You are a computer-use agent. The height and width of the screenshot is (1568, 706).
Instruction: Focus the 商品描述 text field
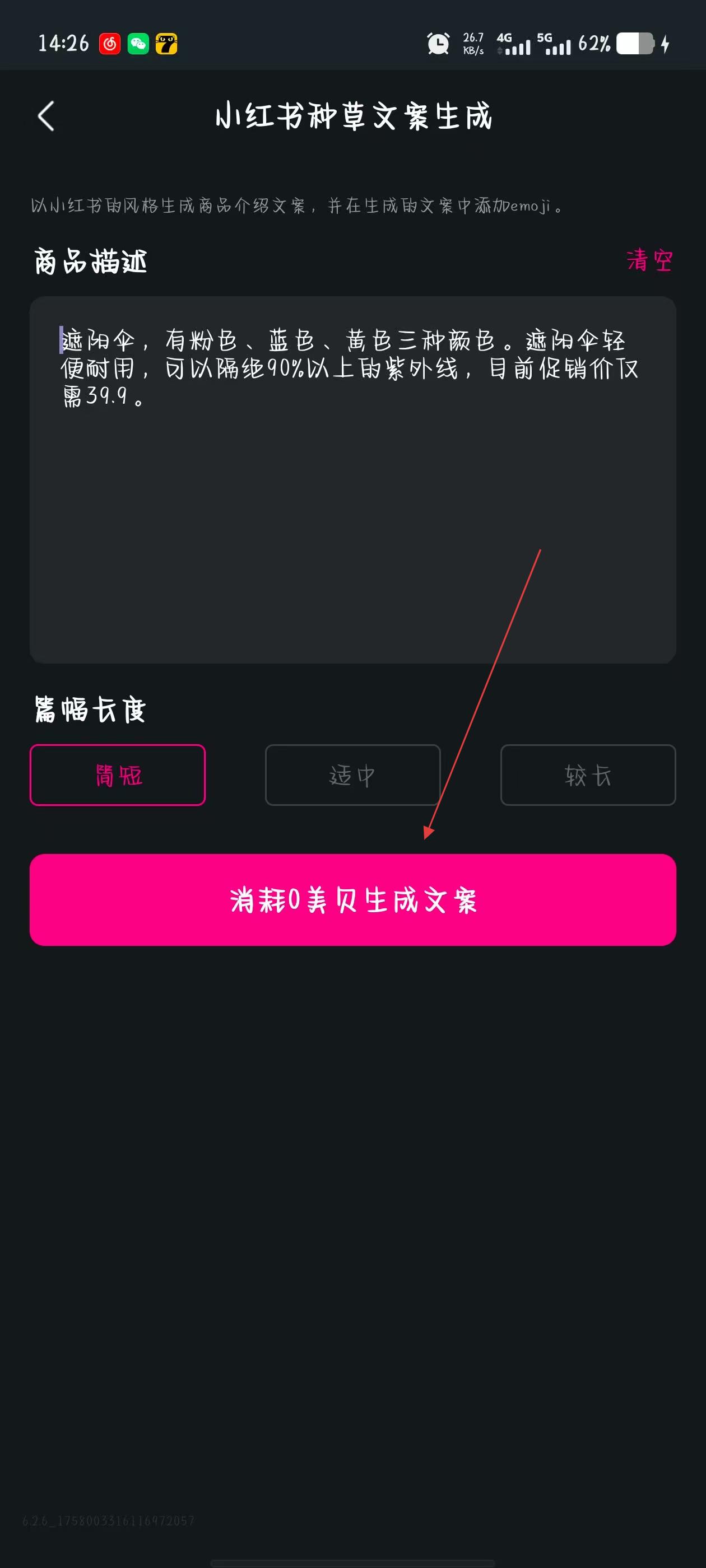coord(352,499)
